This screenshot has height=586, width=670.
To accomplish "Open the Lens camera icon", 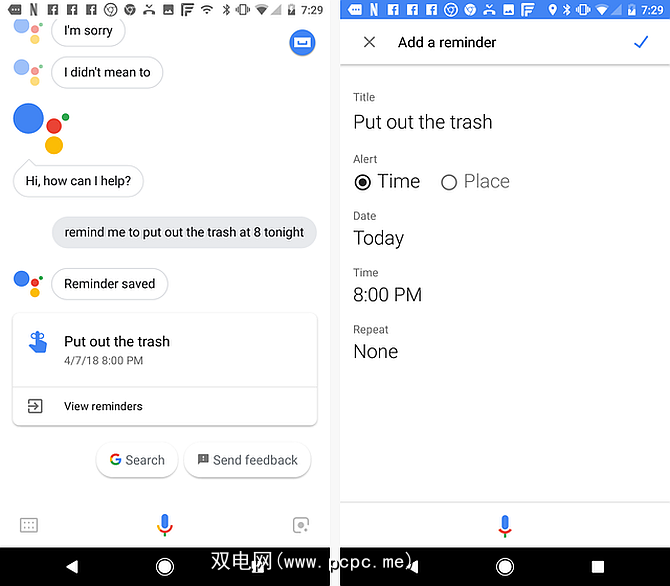I will 301,525.
